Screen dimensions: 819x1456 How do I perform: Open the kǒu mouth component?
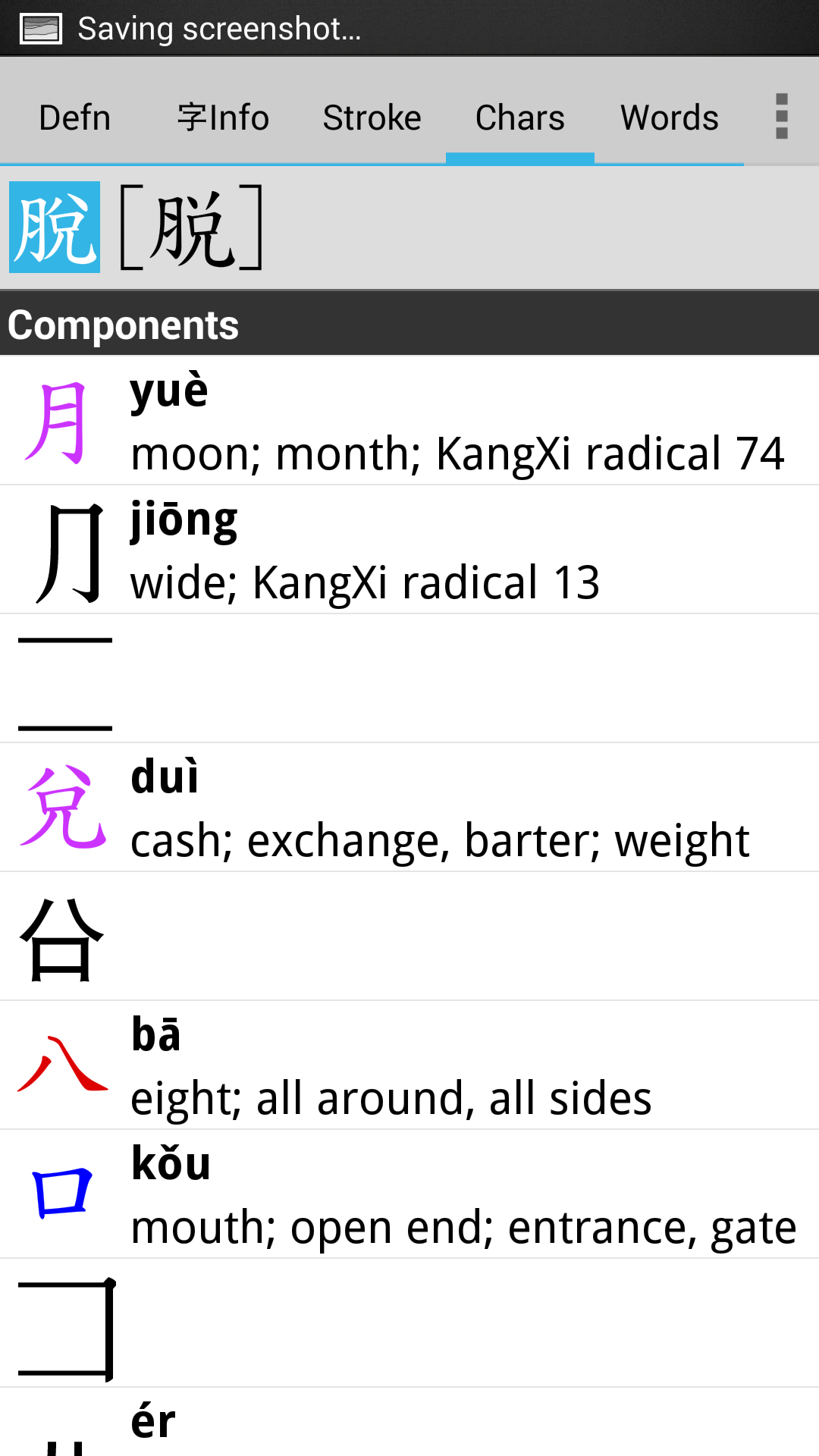[409, 1194]
